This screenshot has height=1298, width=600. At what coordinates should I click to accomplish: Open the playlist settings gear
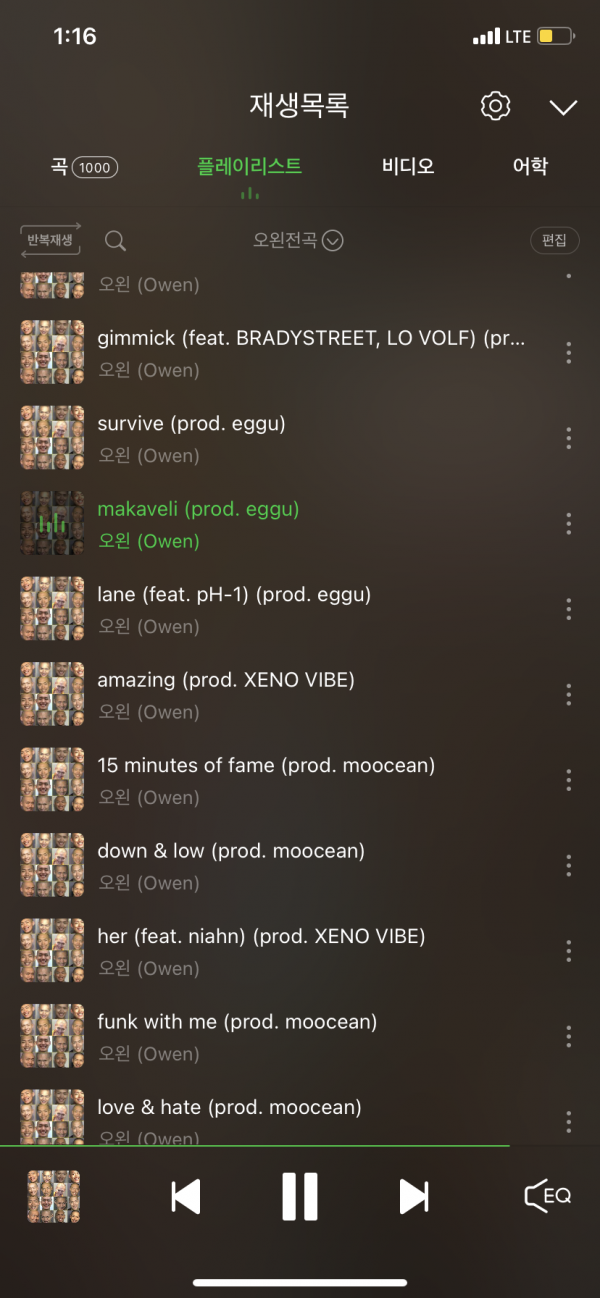(x=495, y=106)
